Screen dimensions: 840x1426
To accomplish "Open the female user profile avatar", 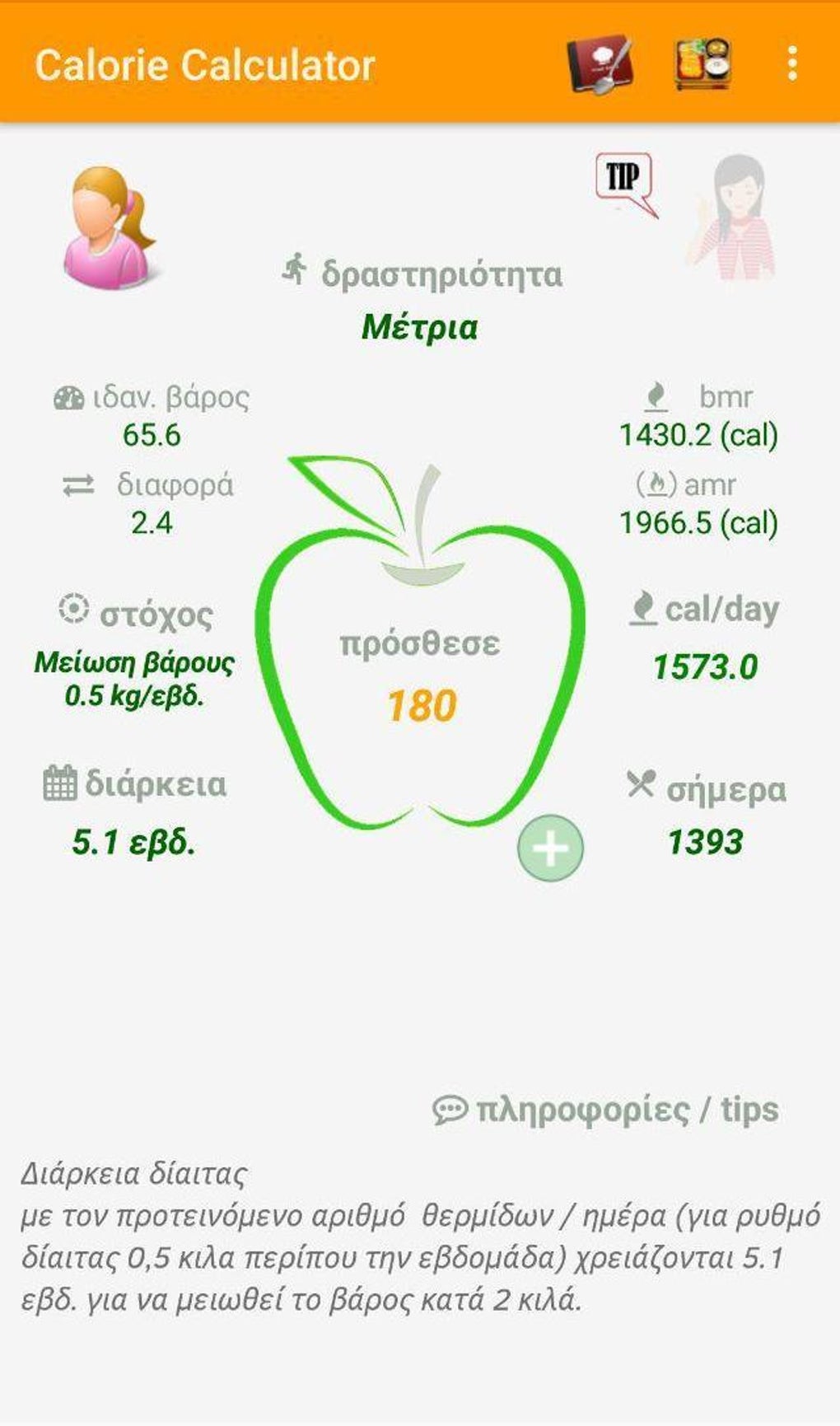I will point(110,227).
